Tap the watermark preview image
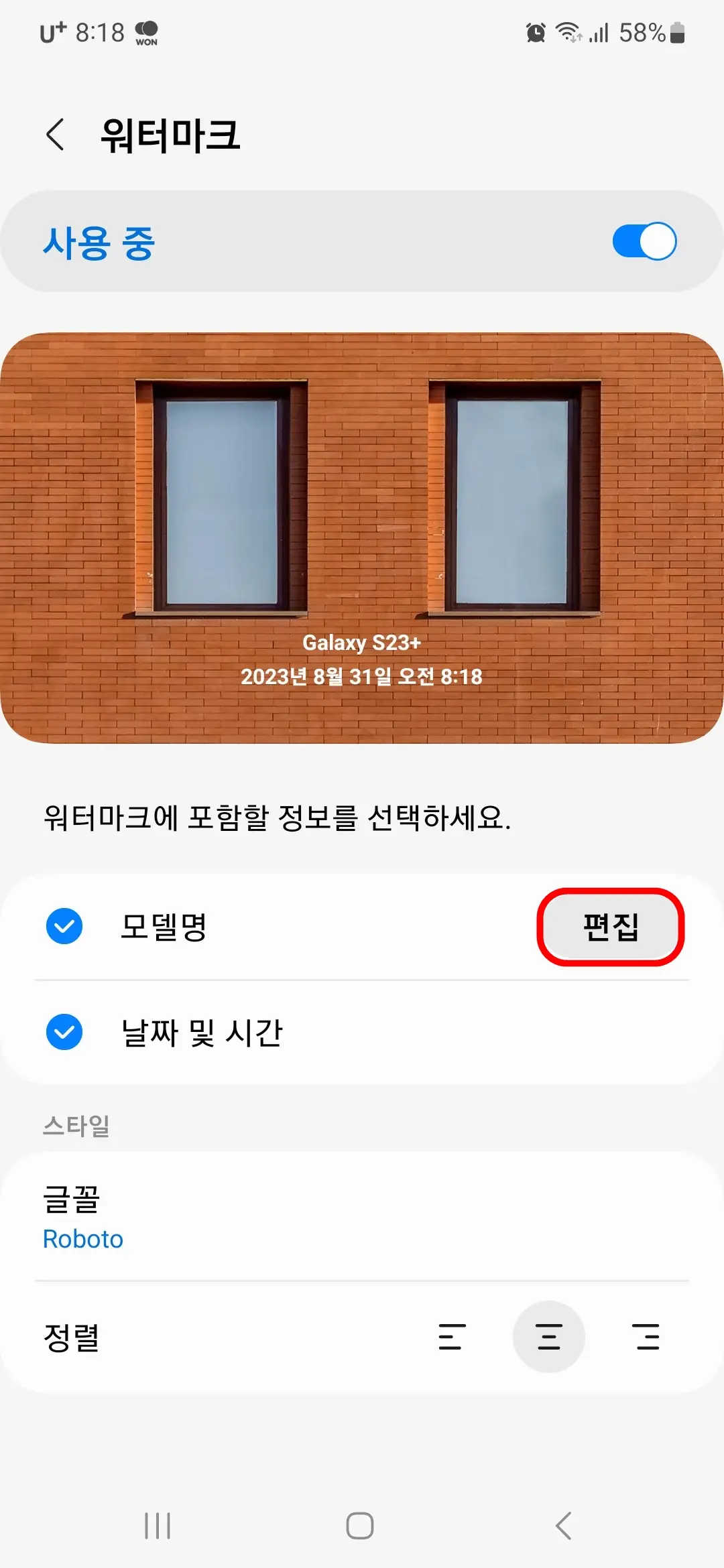Image resolution: width=724 pixels, height=1568 pixels. tap(362, 536)
